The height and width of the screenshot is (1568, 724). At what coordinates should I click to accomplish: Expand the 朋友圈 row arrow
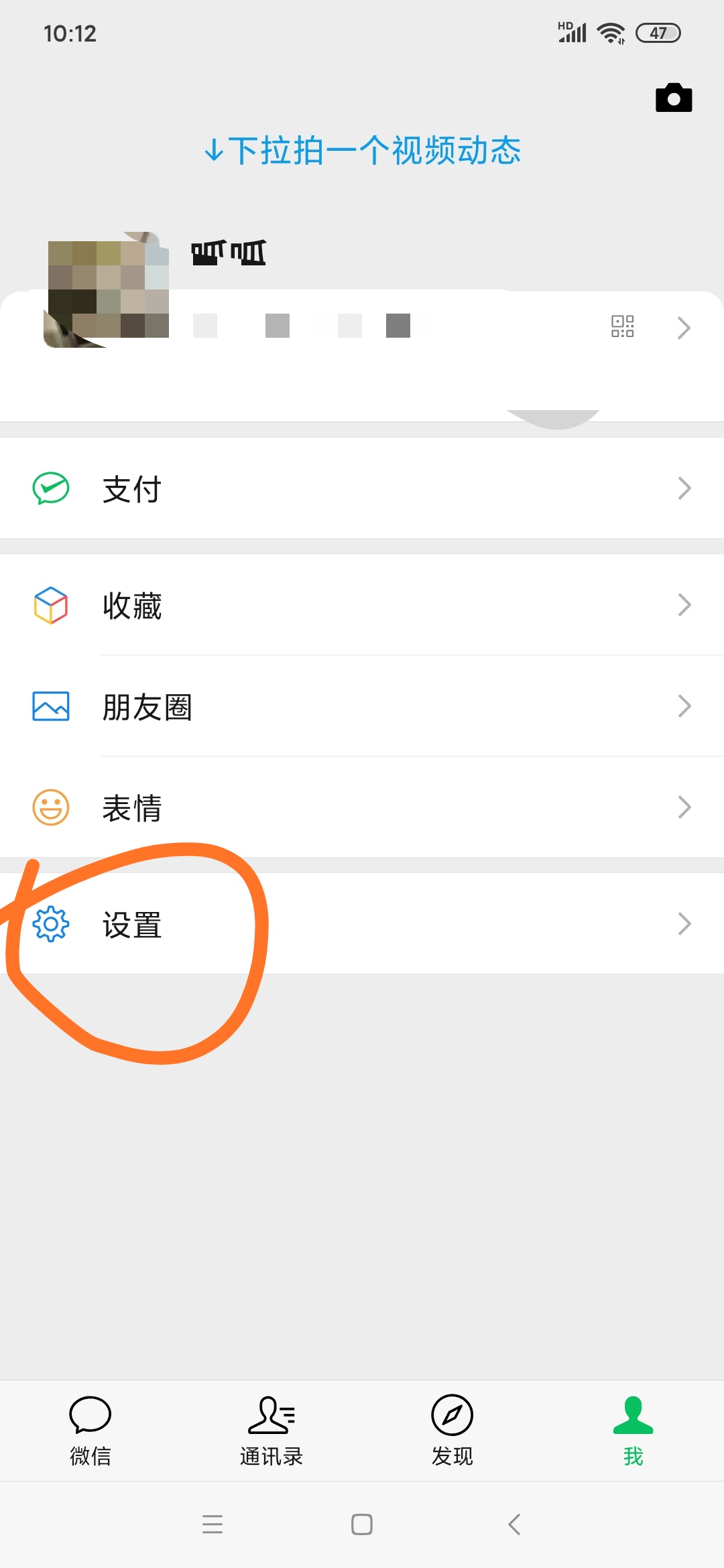[684, 706]
